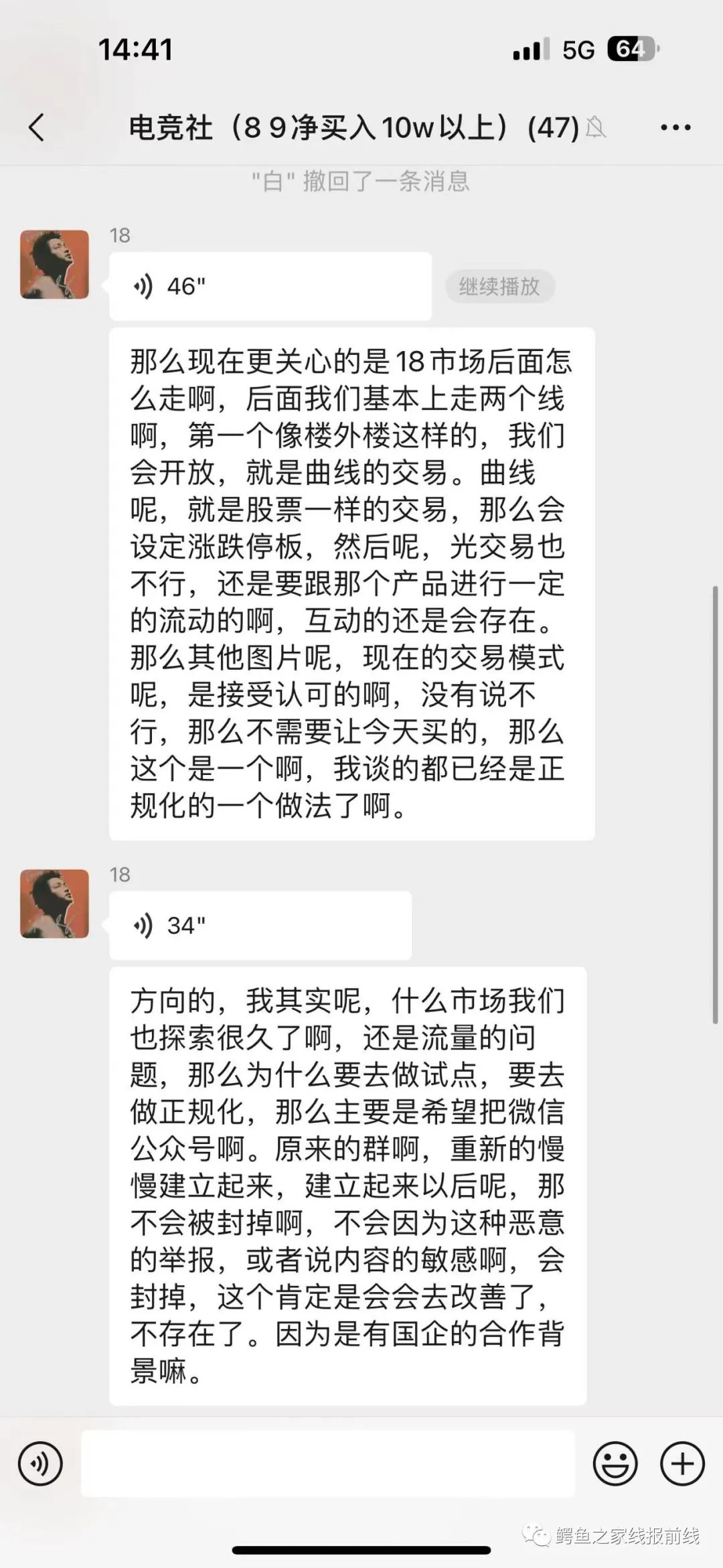Play the 34-second voice message
This screenshot has height=1568, width=723.
click(x=260, y=926)
